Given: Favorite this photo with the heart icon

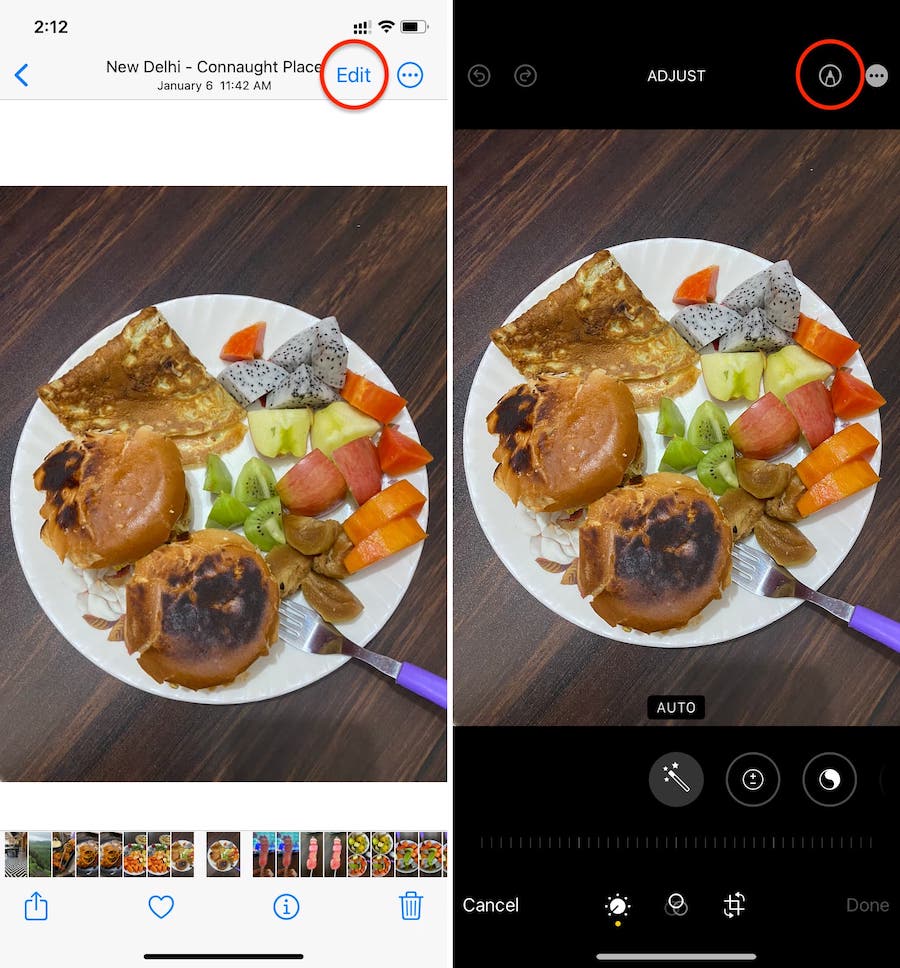Looking at the screenshot, I should point(161,906).
